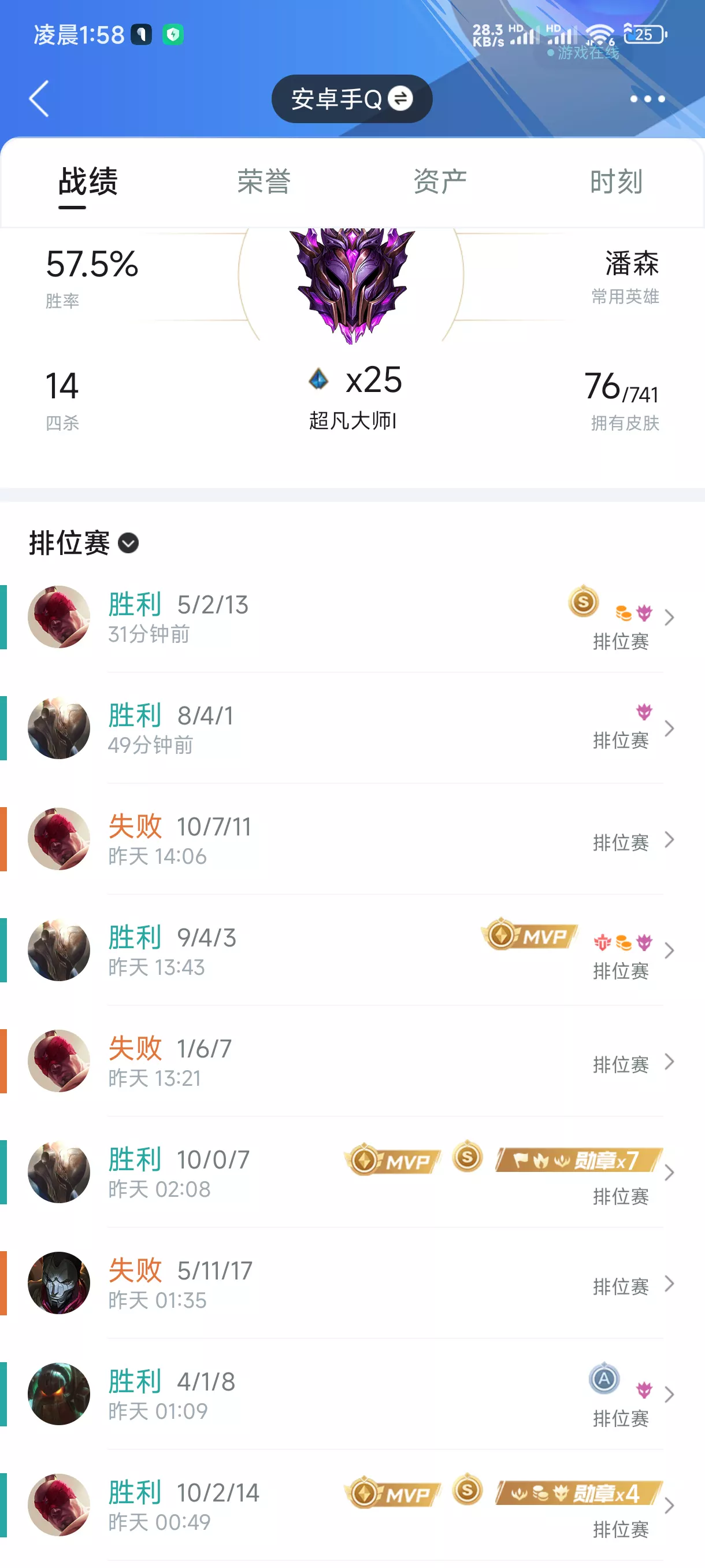Tap the back arrow at top left
The height and width of the screenshot is (1568, 705).
38,99
